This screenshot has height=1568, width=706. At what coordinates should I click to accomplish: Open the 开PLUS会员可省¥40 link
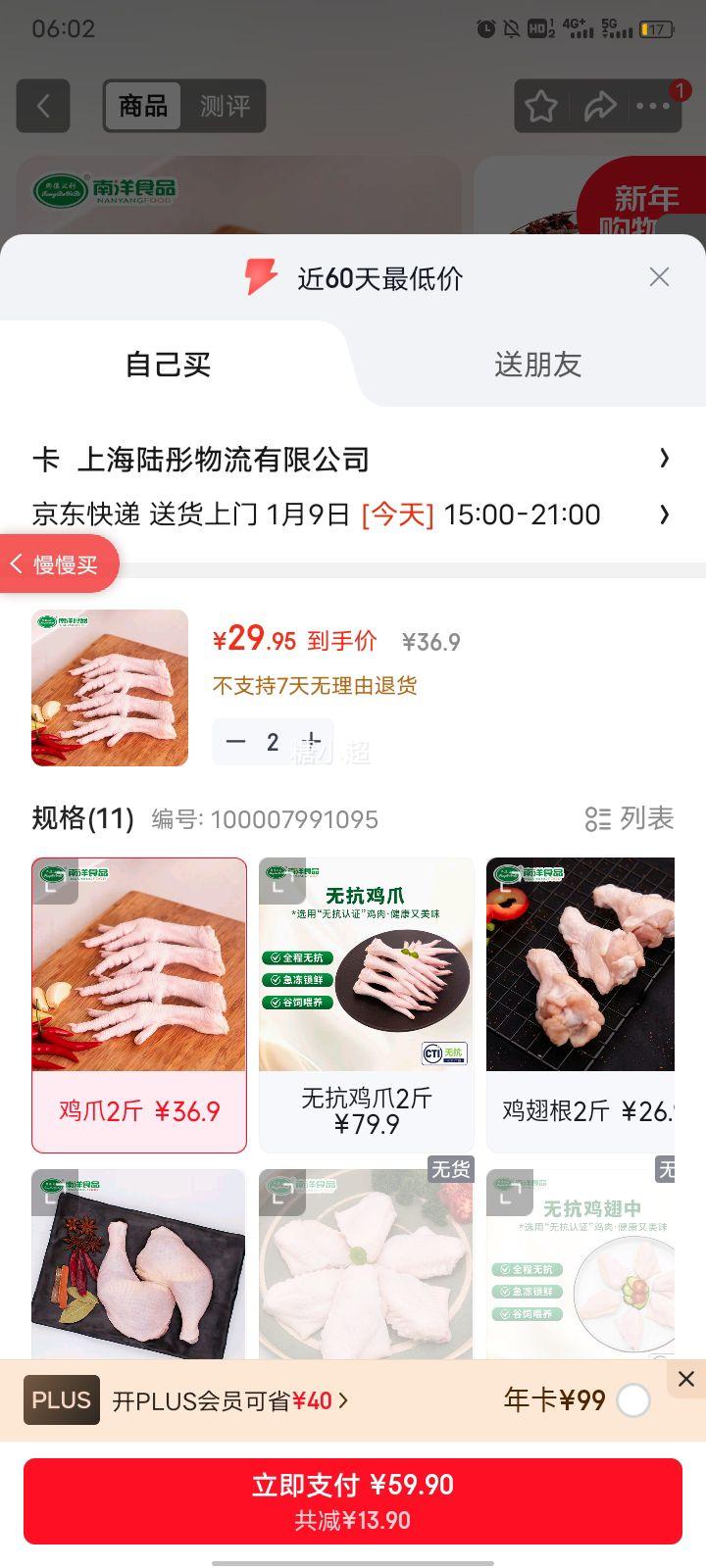[x=230, y=1401]
